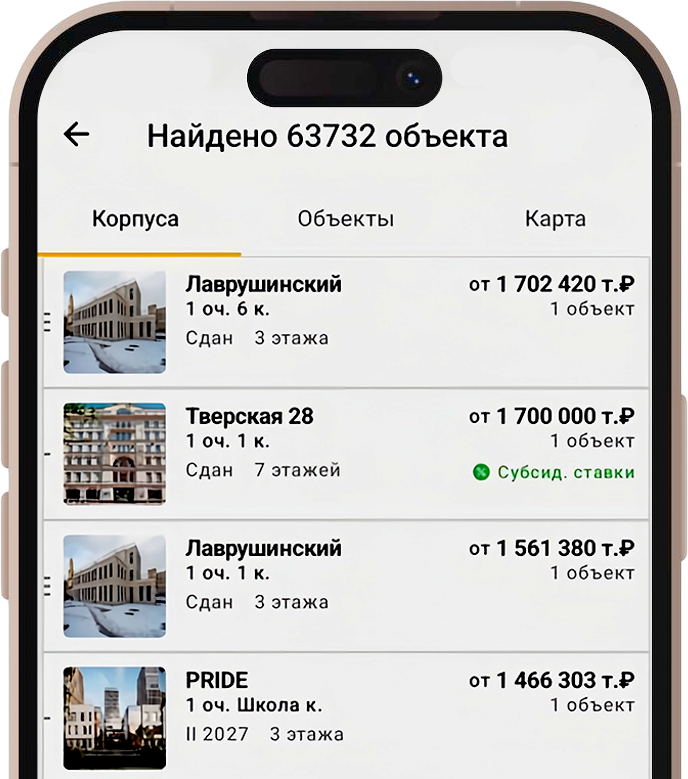Viewport: 688px width, 779px height.
Task: Select the Корпуса tab
Action: [x=135, y=219]
